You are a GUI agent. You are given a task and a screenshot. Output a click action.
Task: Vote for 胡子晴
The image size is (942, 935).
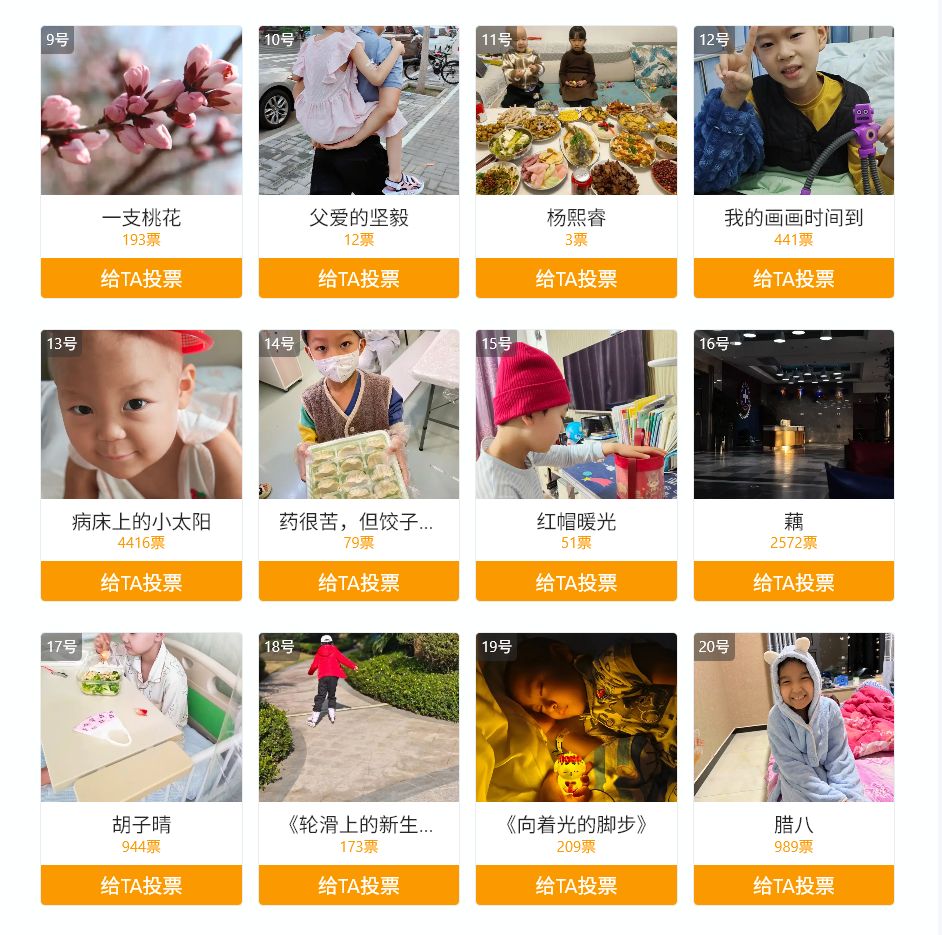141,885
